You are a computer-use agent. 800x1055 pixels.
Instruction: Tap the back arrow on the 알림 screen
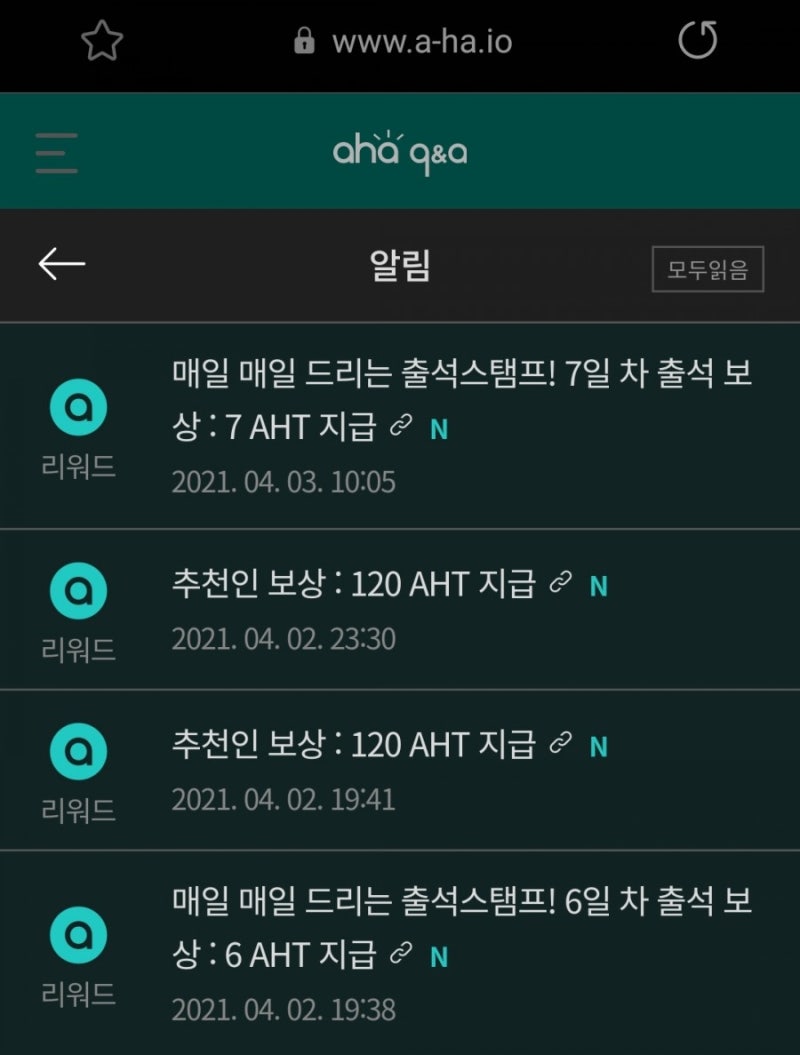click(58, 263)
